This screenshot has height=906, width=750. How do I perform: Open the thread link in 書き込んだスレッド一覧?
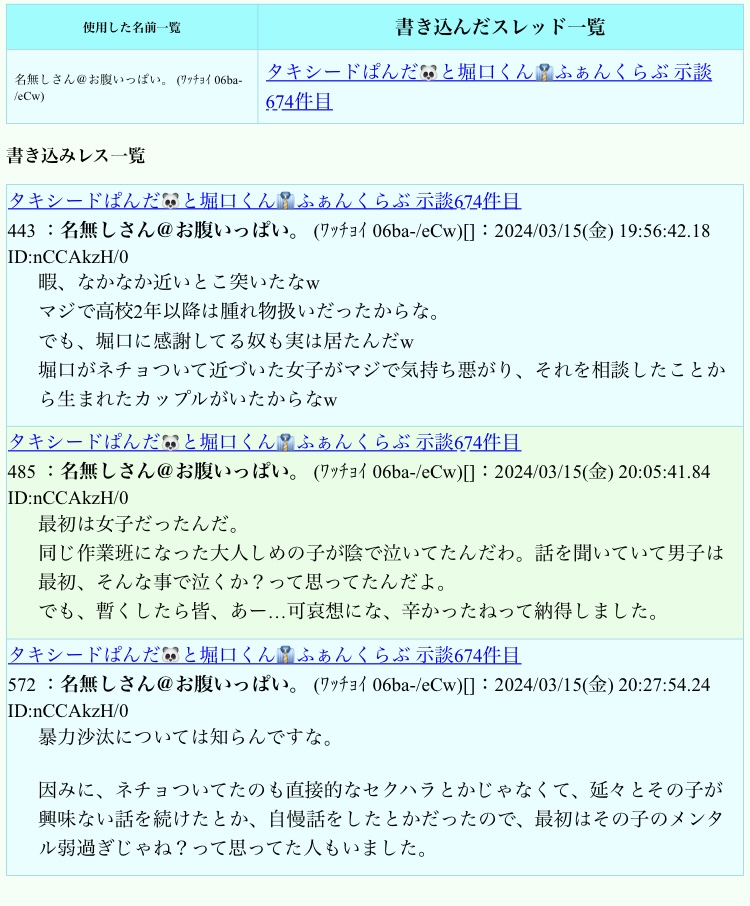(x=488, y=87)
